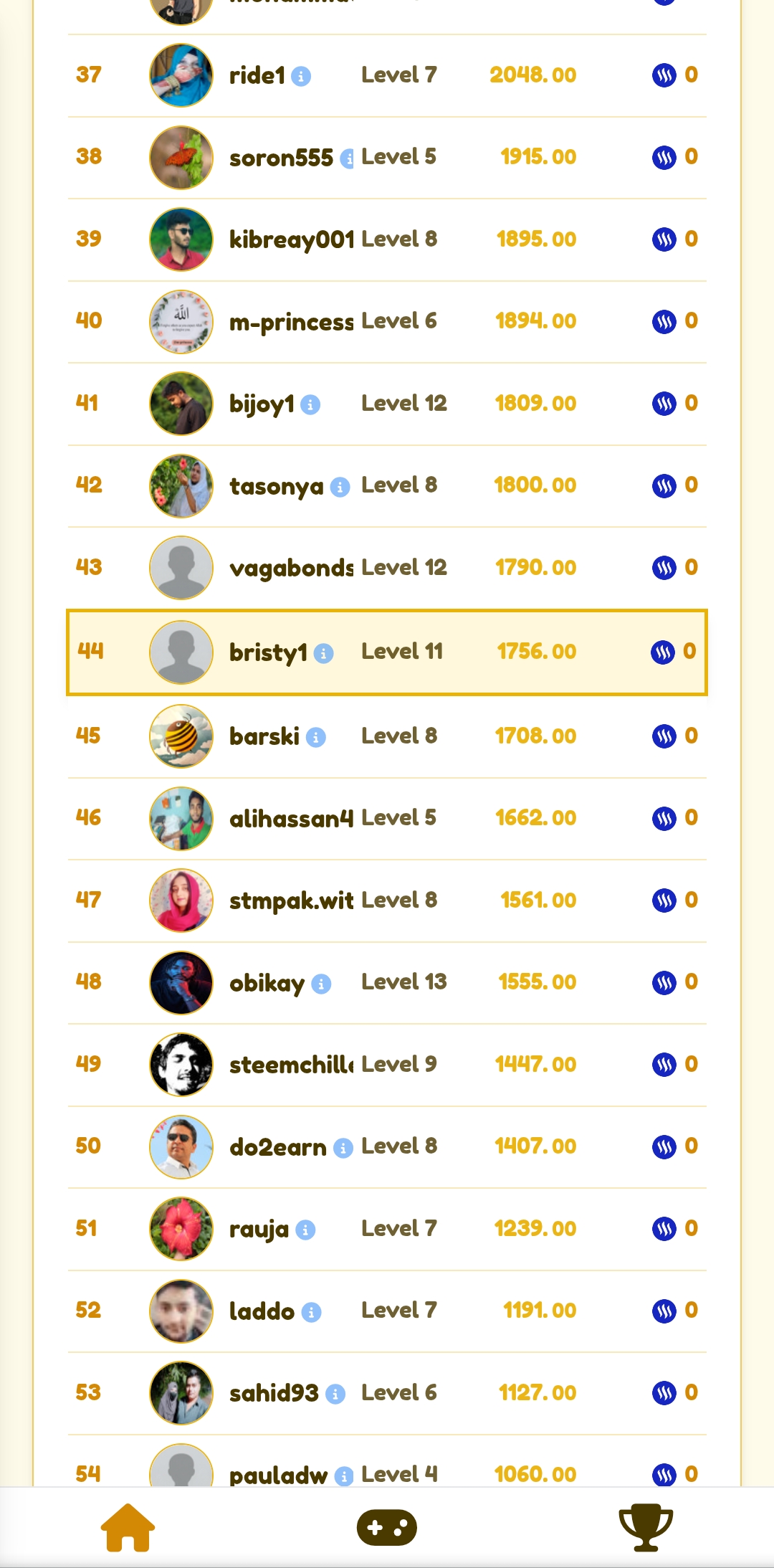Image resolution: width=774 pixels, height=1568 pixels.
Task: Tap the info icon next to ride1
Action: click(x=301, y=76)
